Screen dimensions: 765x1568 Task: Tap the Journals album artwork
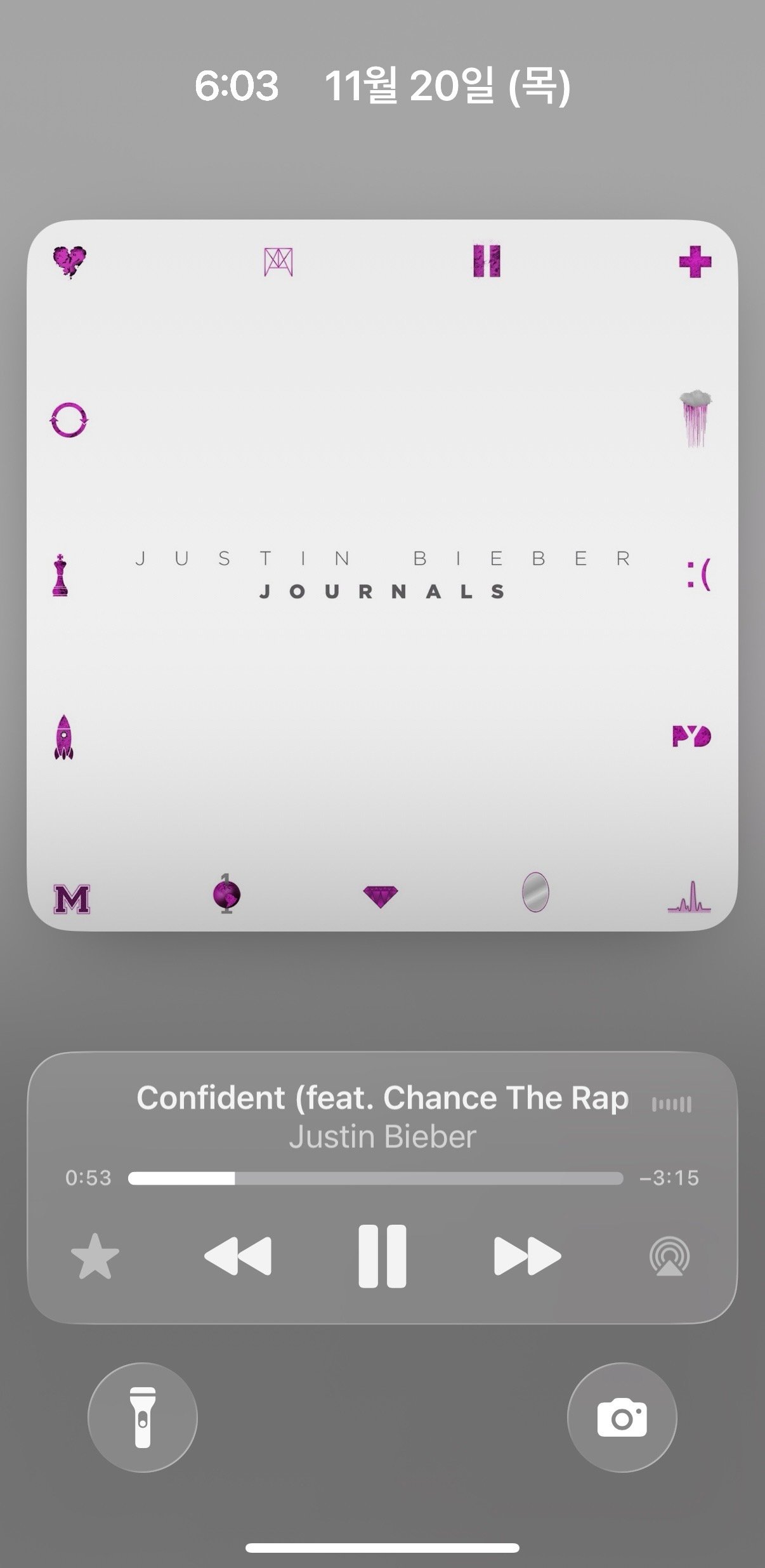[x=382, y=575]
